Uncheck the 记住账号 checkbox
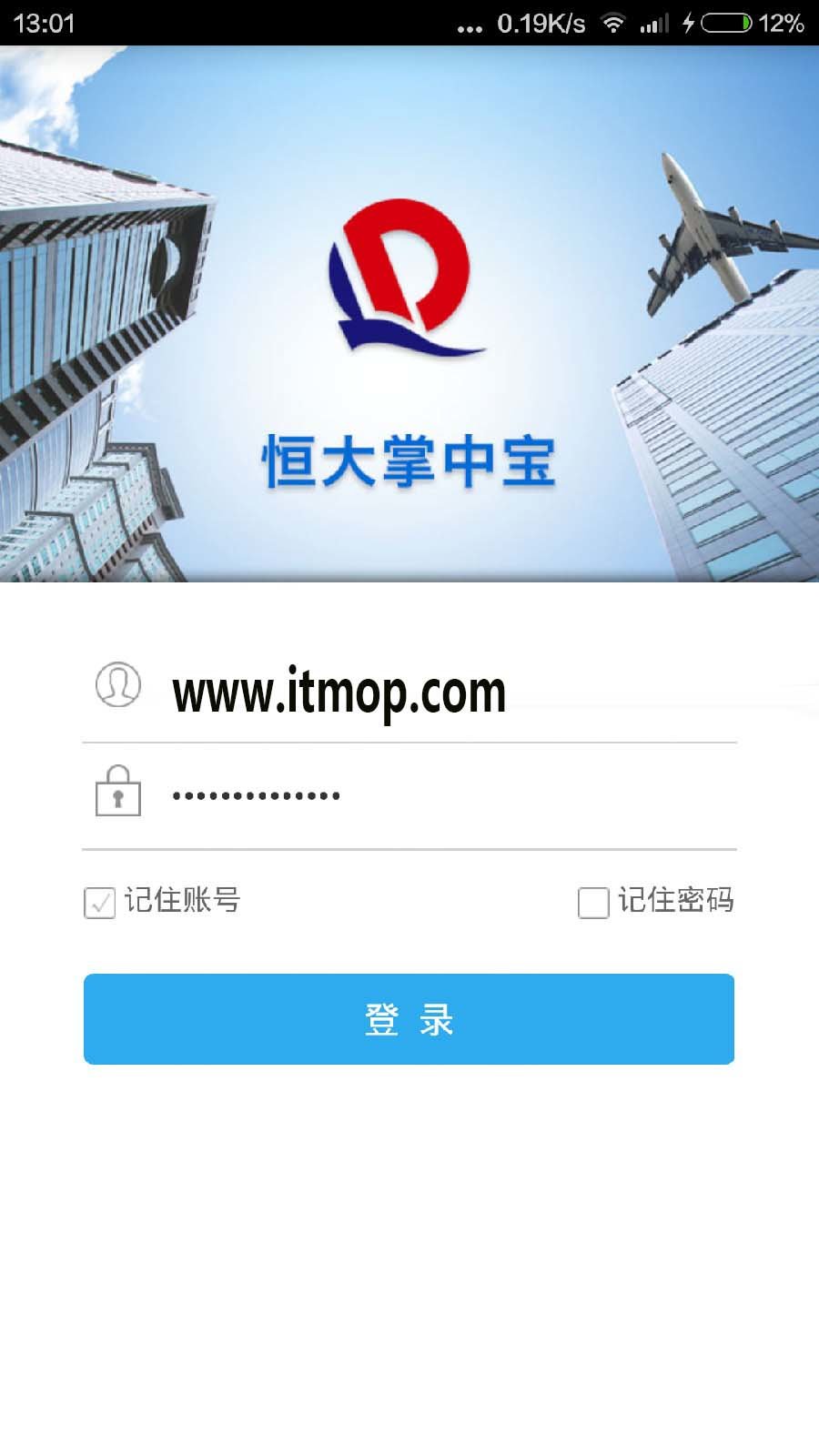The height and width of the screenshot is (1456, 819). pos(100,903)
